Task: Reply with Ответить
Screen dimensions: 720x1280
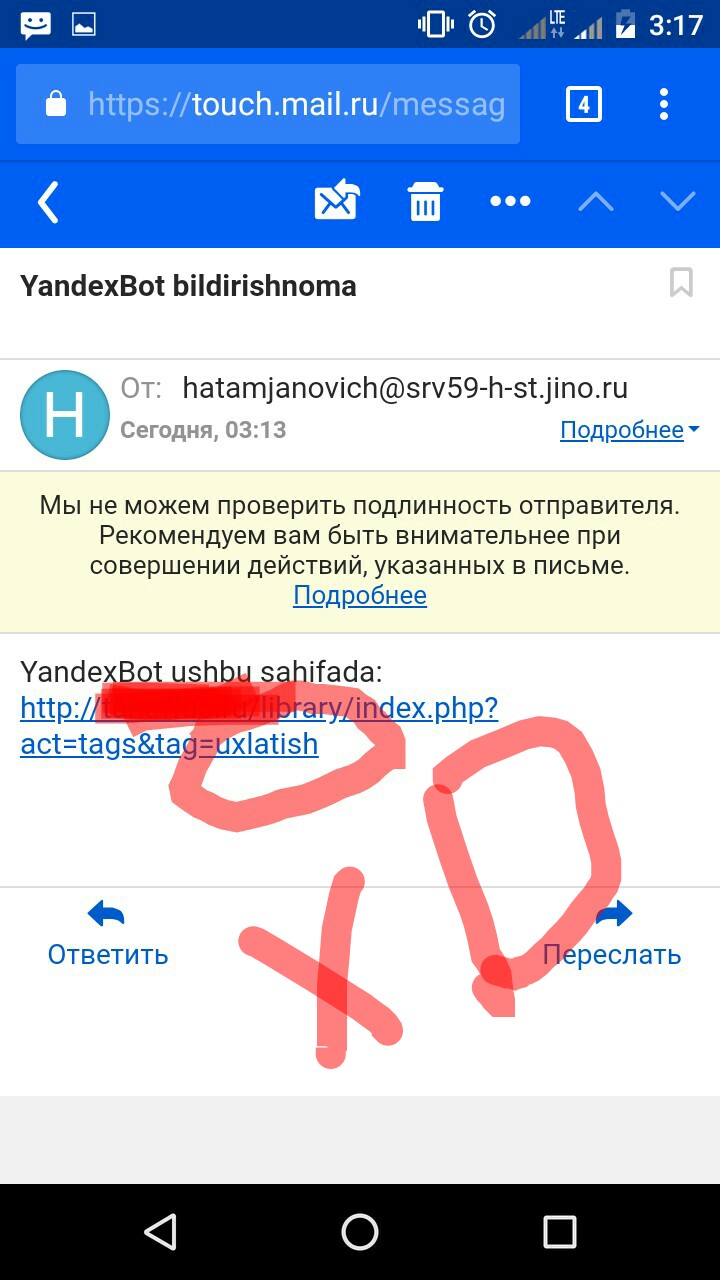Action: coord(108,934)
